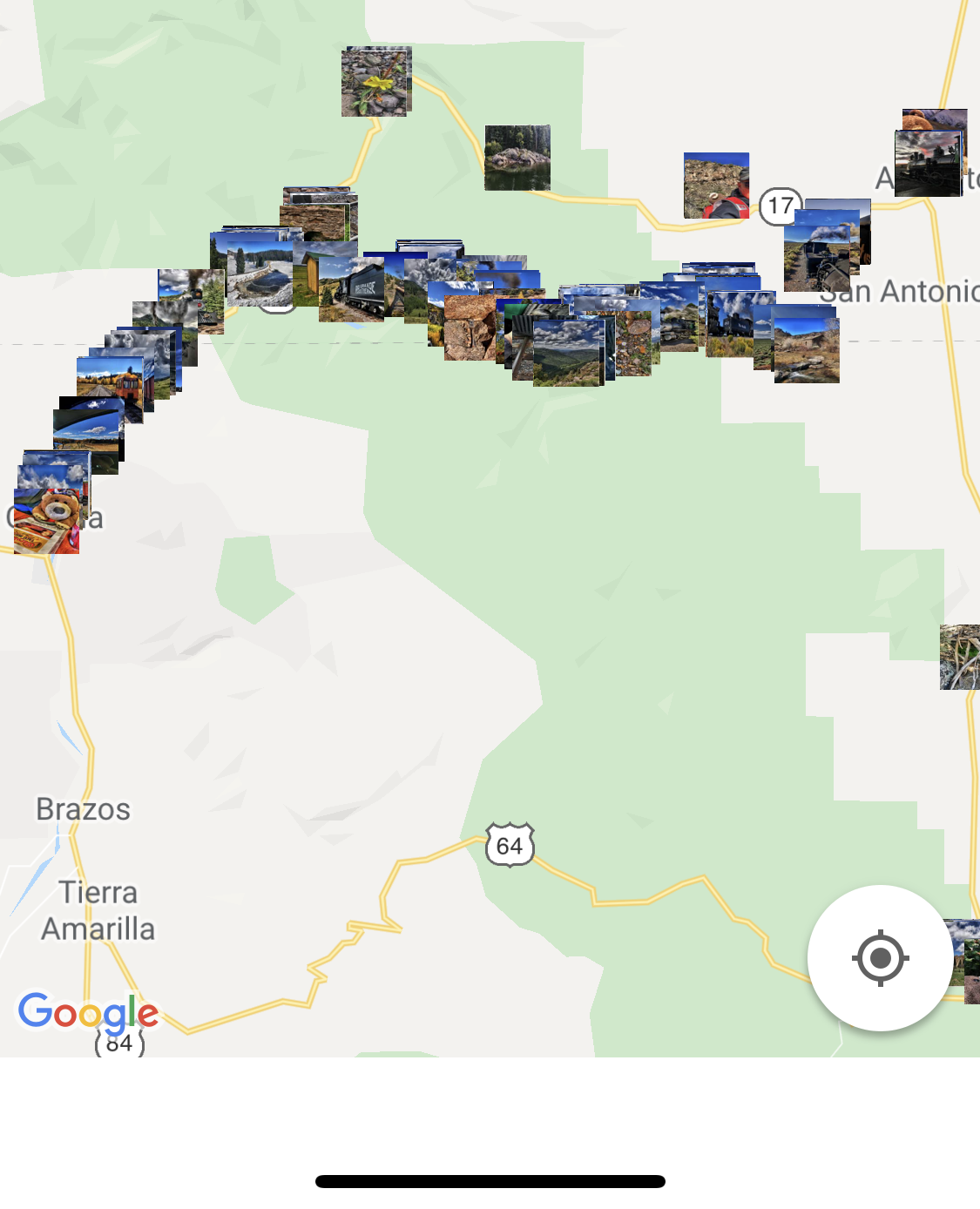Center the map on my current location

pyautogui.click(x=880, y=958)
